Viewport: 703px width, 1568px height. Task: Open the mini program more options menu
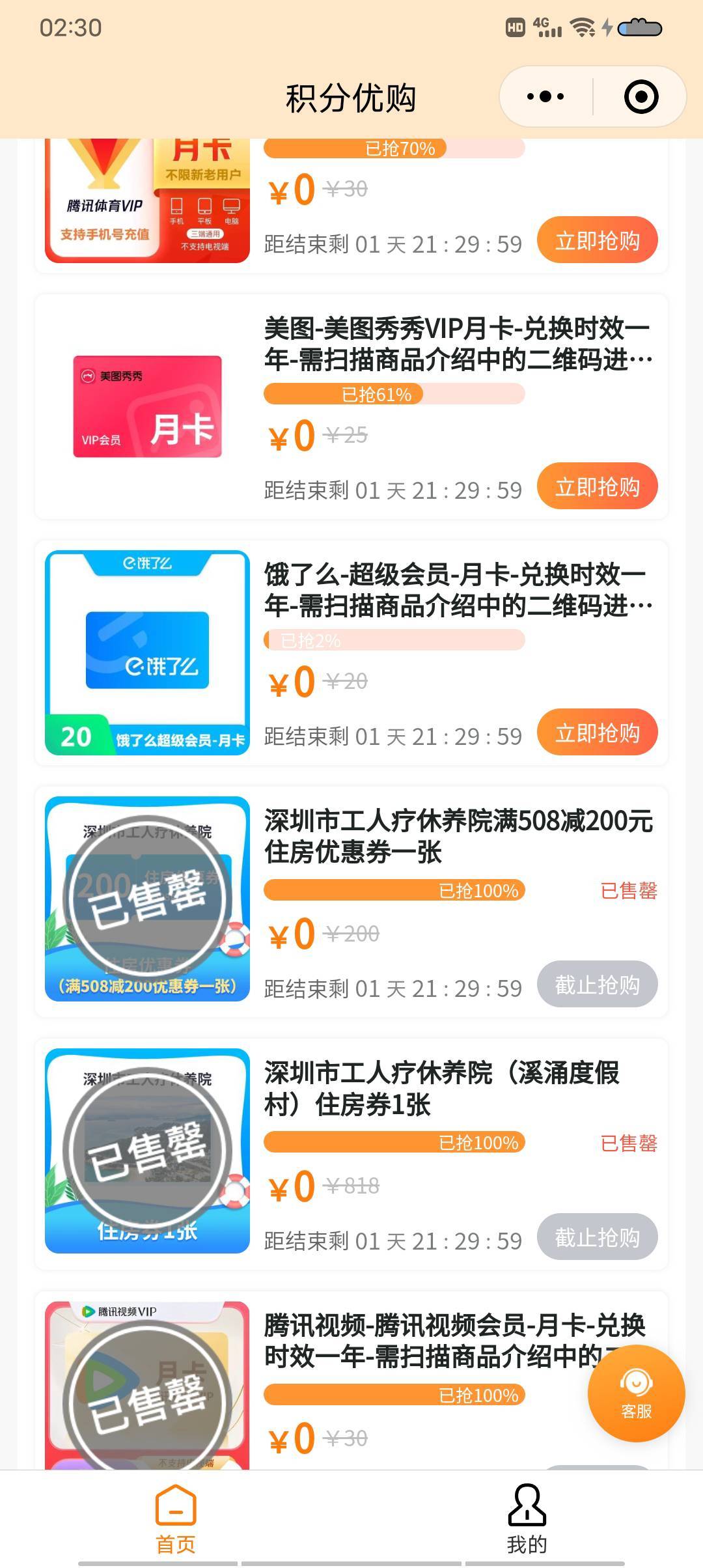click(x=545, y=97)
